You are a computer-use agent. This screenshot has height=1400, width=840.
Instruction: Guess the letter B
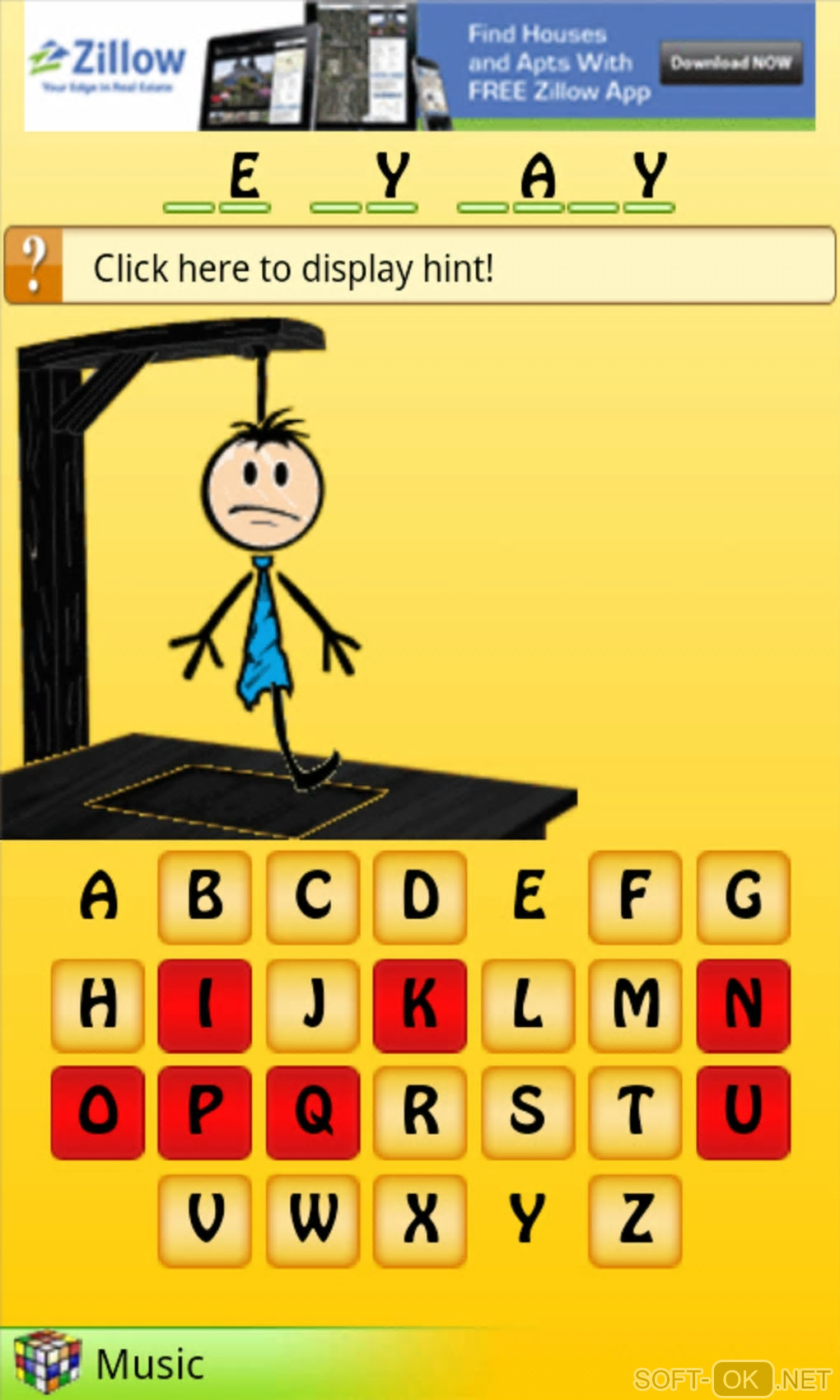click(x=205, y=896)
